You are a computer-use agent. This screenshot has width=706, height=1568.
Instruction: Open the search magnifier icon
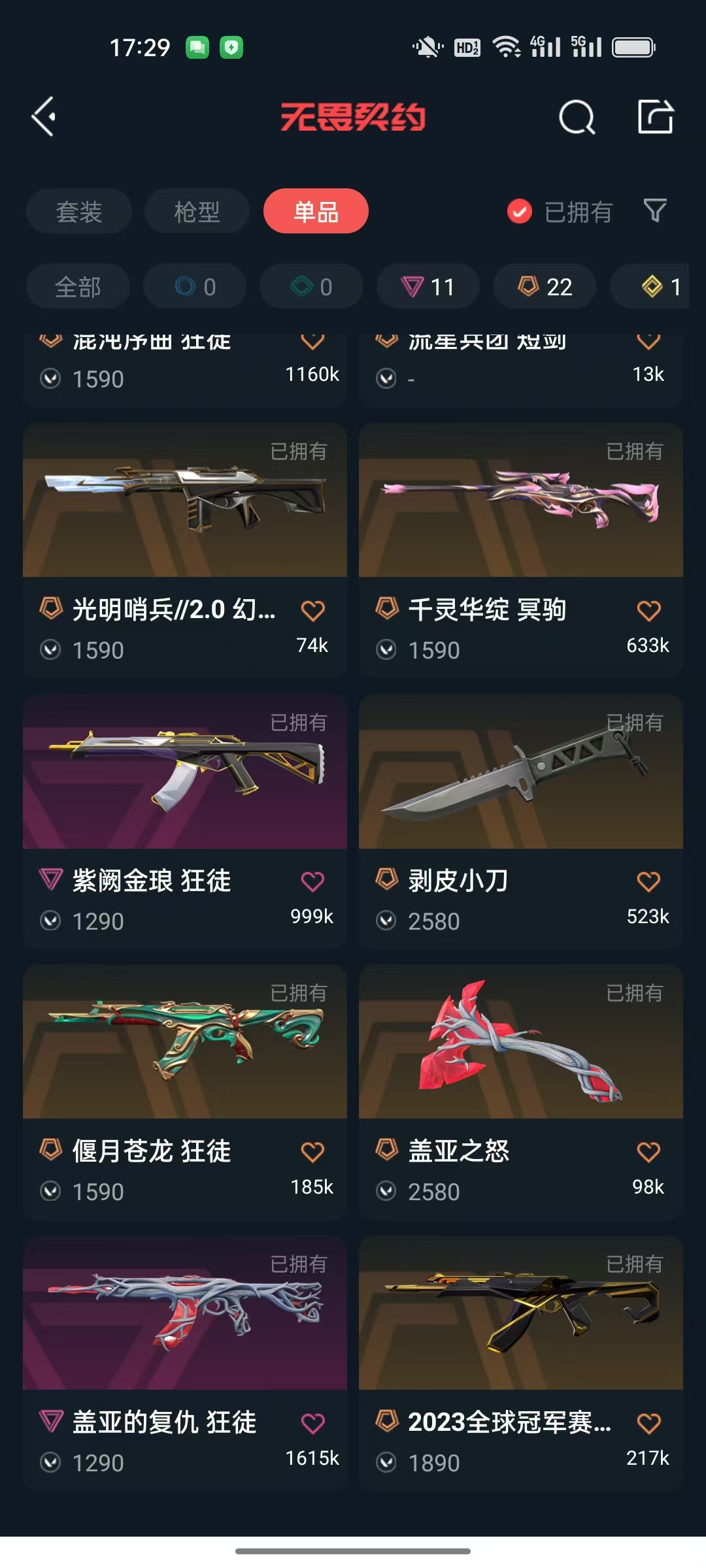tap(577, 118)
